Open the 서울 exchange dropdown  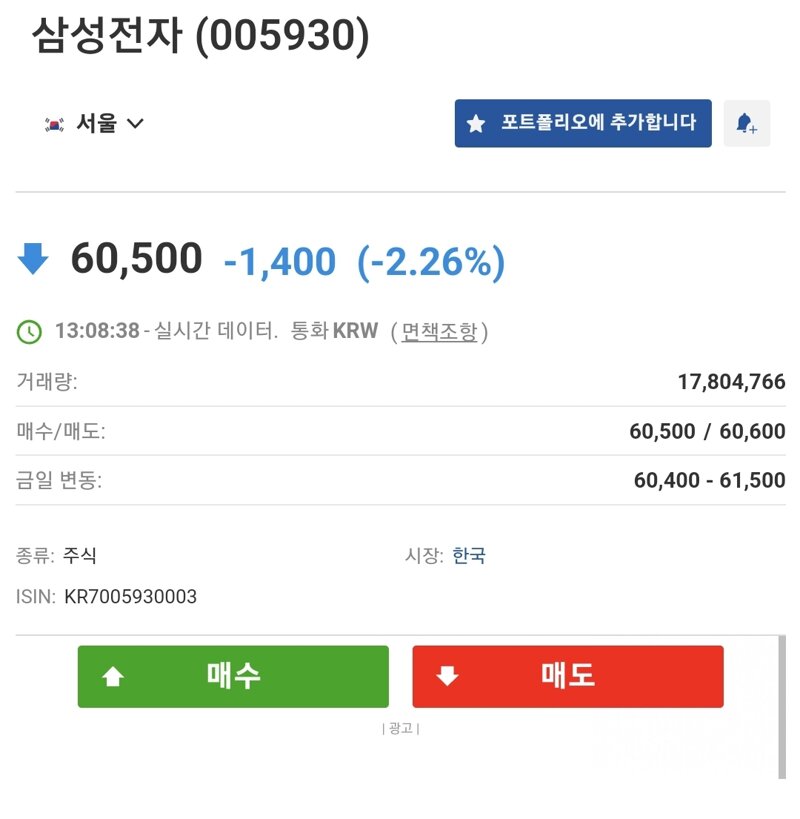pos(96,124)
